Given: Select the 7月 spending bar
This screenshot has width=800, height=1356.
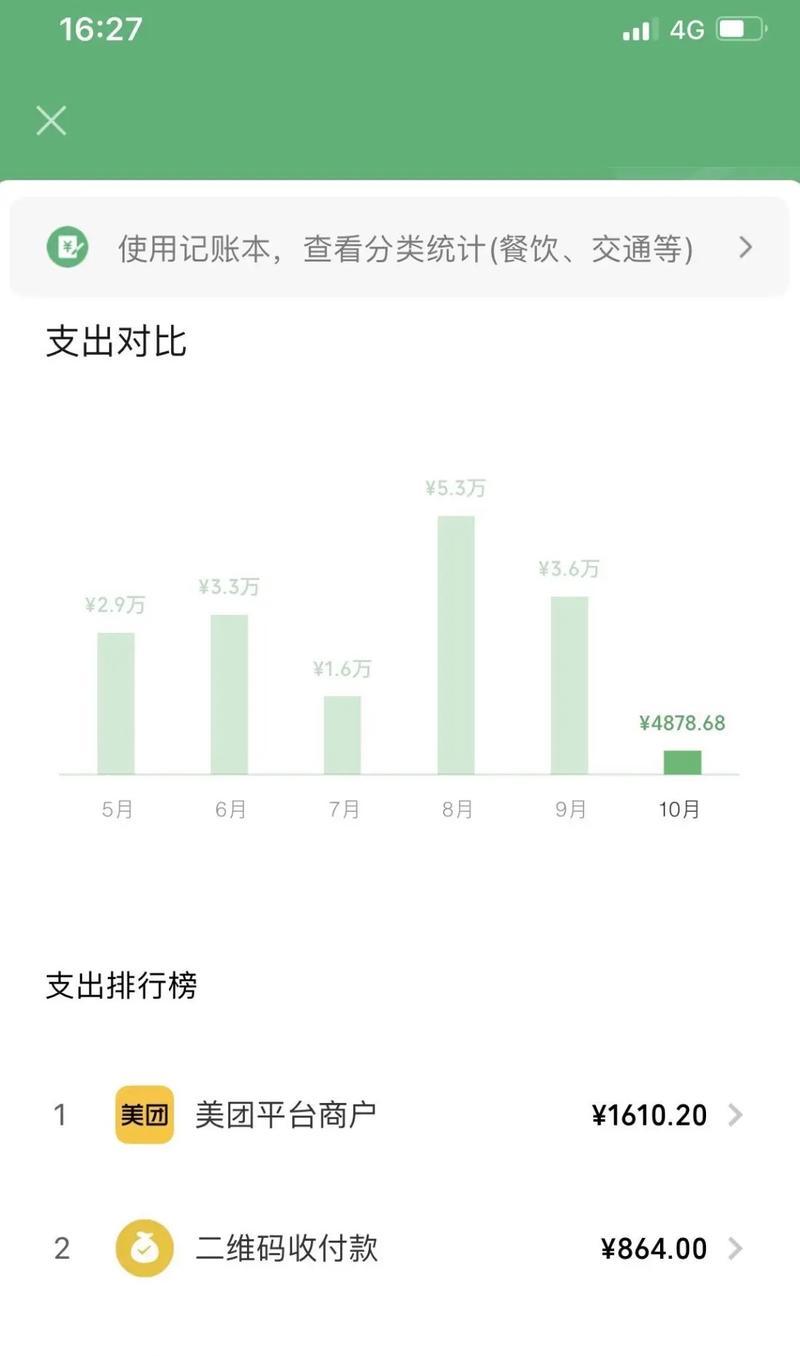Looking at the screenshot, I should tap(342, 735).
